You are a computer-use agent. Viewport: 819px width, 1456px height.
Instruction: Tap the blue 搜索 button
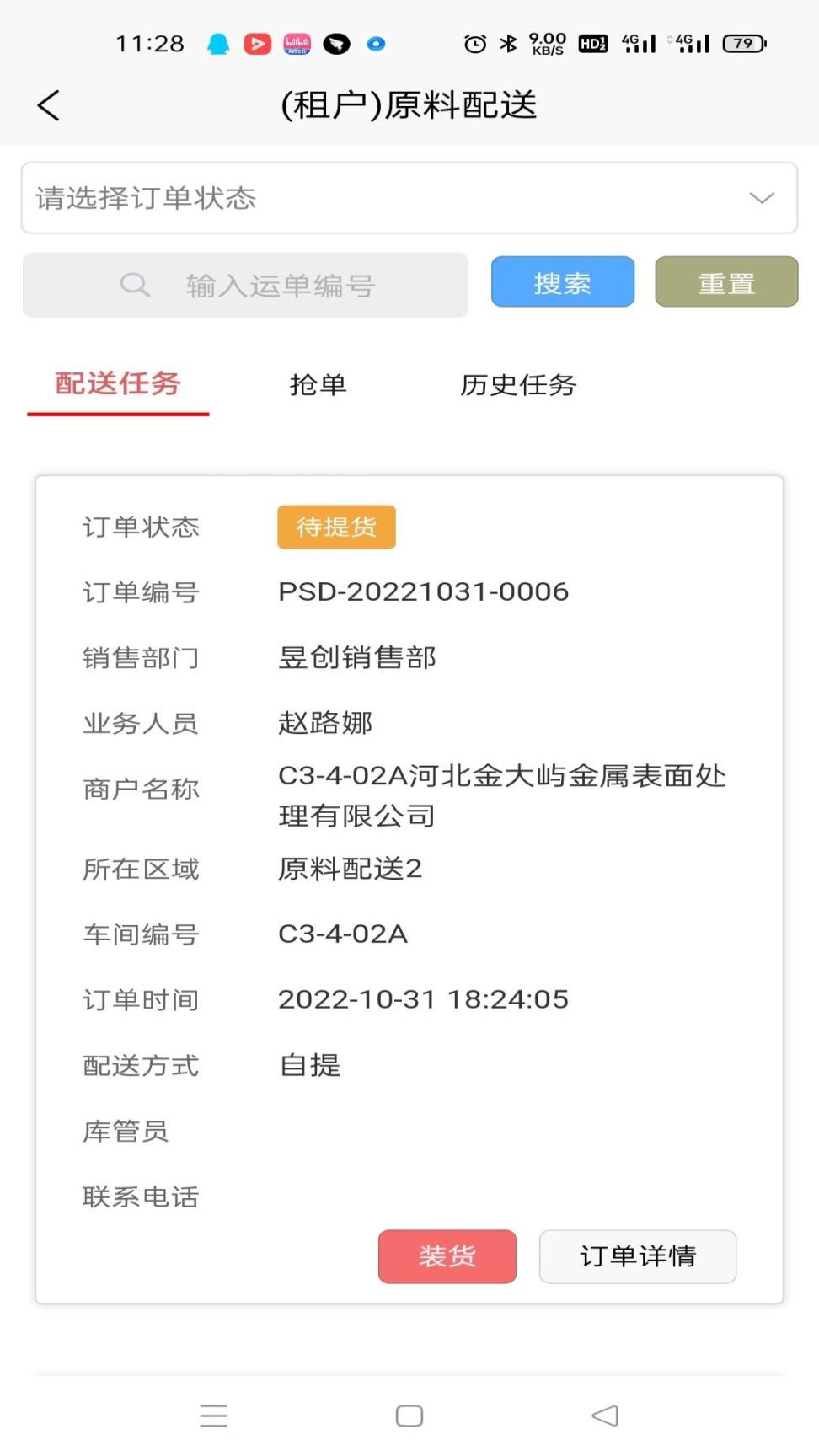click(x=562, y=282)
